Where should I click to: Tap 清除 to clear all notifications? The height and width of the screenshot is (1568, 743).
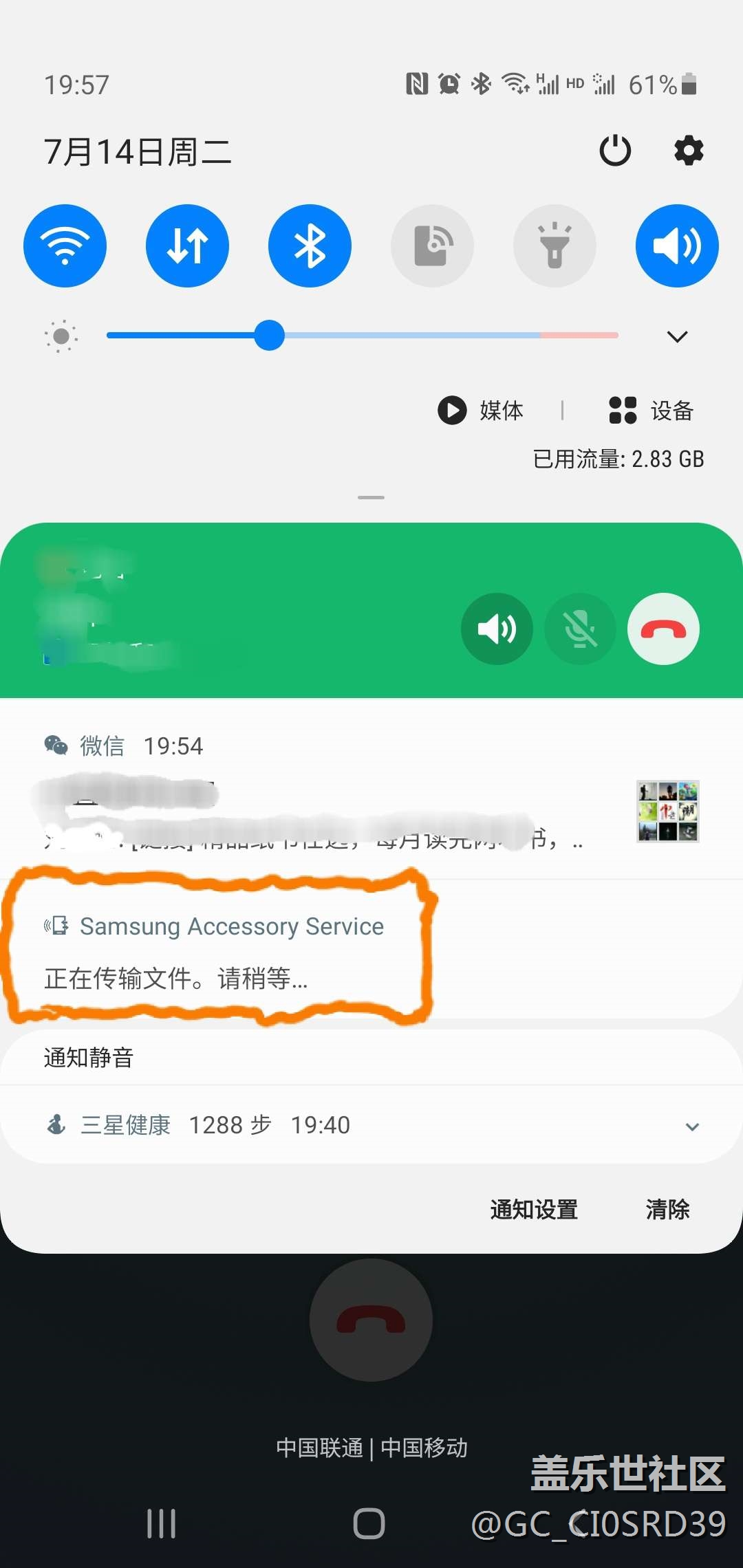tap(667, 1209)
